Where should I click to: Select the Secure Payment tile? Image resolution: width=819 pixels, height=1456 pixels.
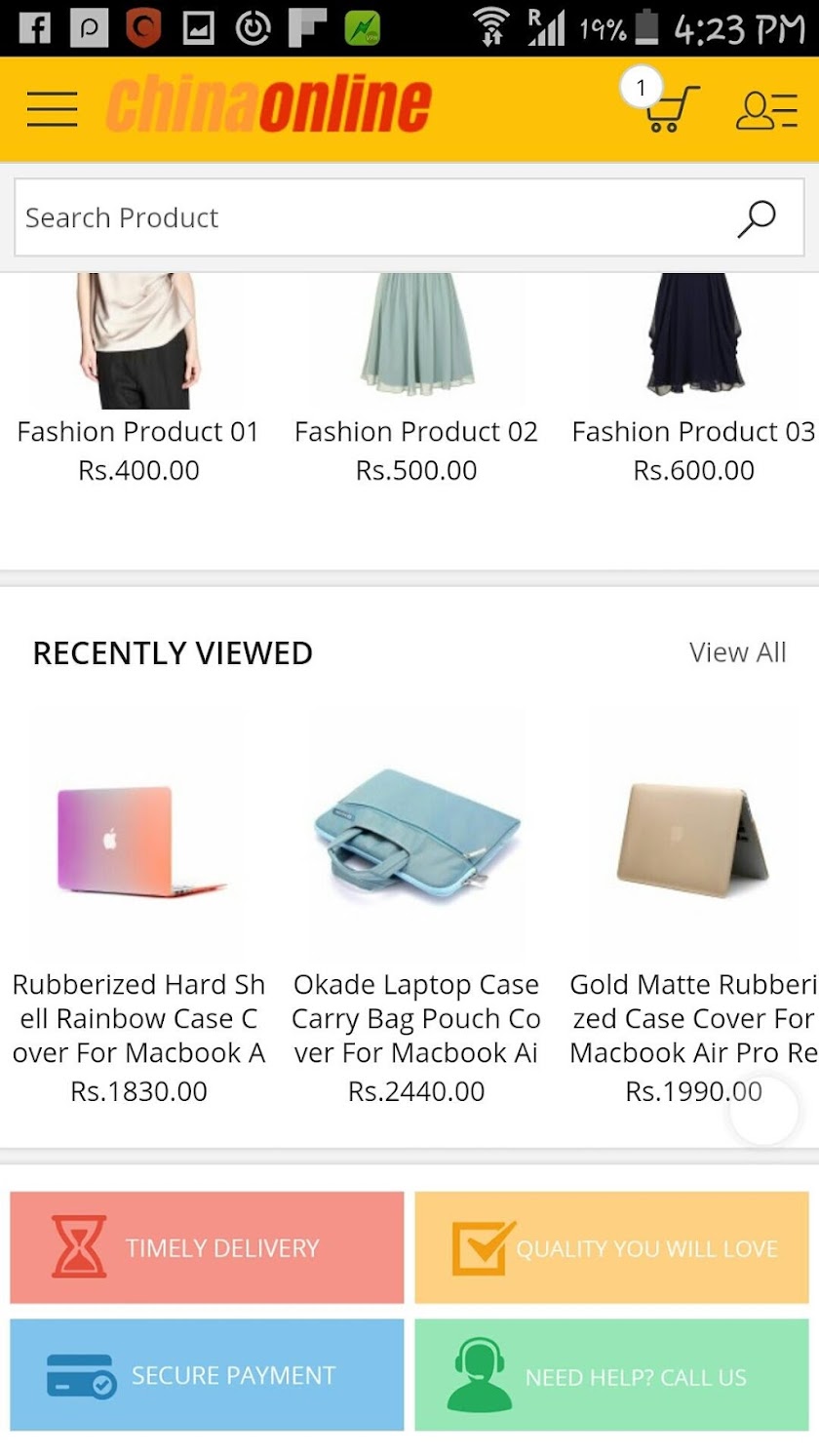click(x=207, y=1375)
